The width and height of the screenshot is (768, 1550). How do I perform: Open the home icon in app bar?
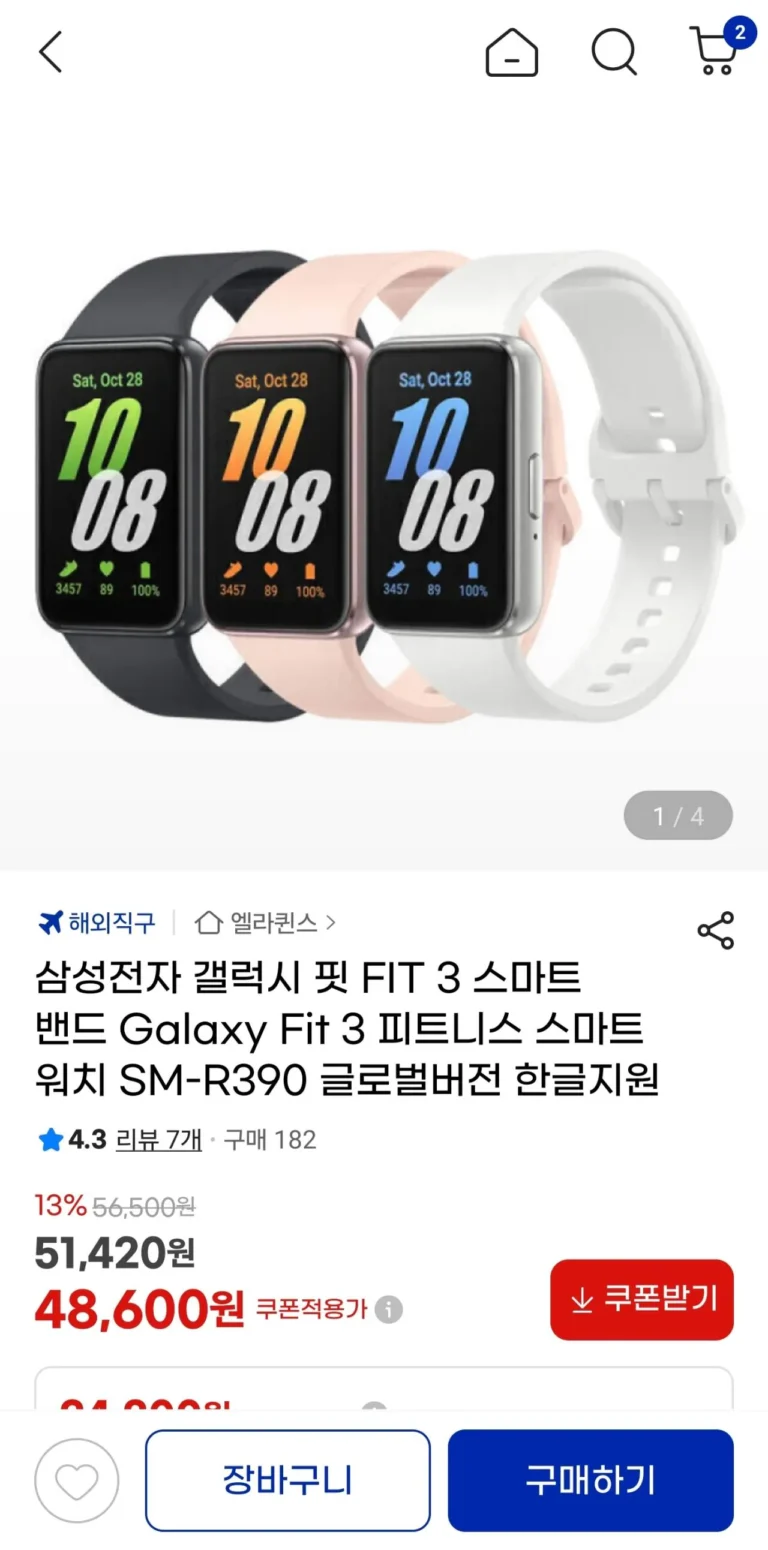click(511, 52)
